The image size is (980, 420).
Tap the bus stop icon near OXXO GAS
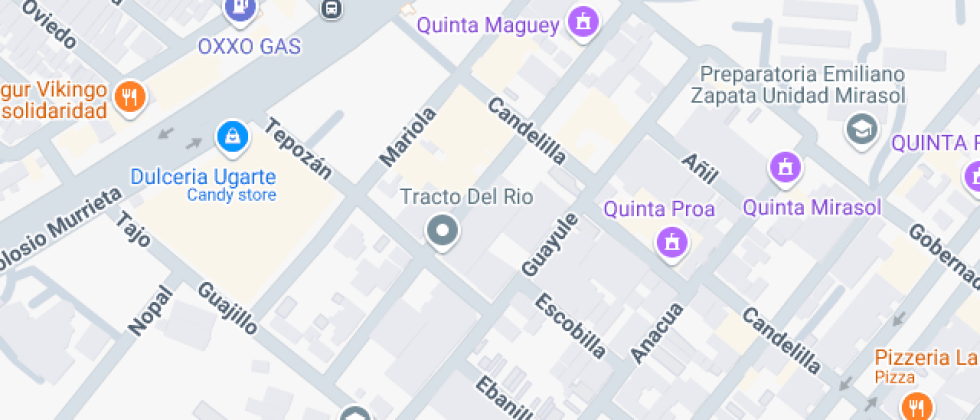[x=332, y=9]
